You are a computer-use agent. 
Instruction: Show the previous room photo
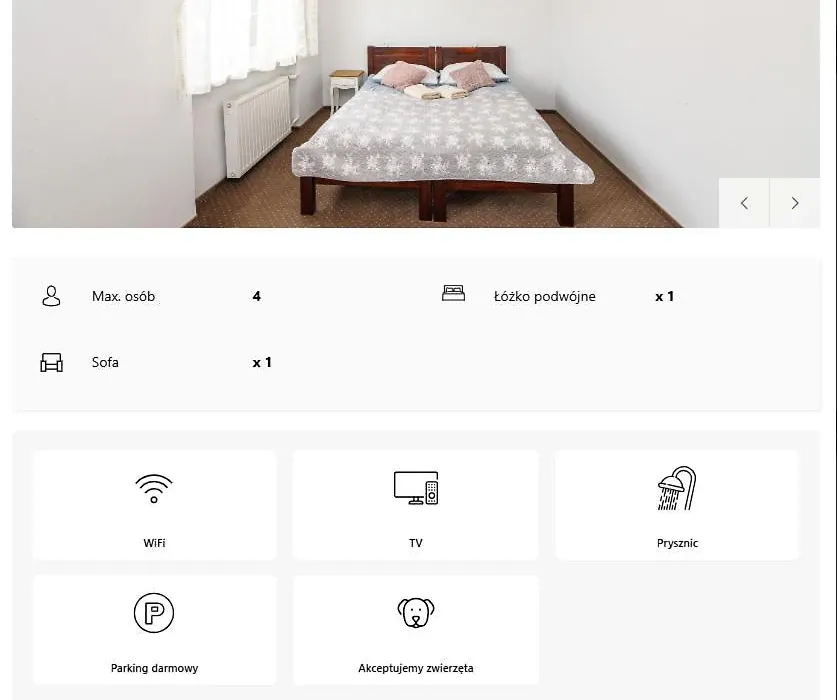click(x=744, y=203)
